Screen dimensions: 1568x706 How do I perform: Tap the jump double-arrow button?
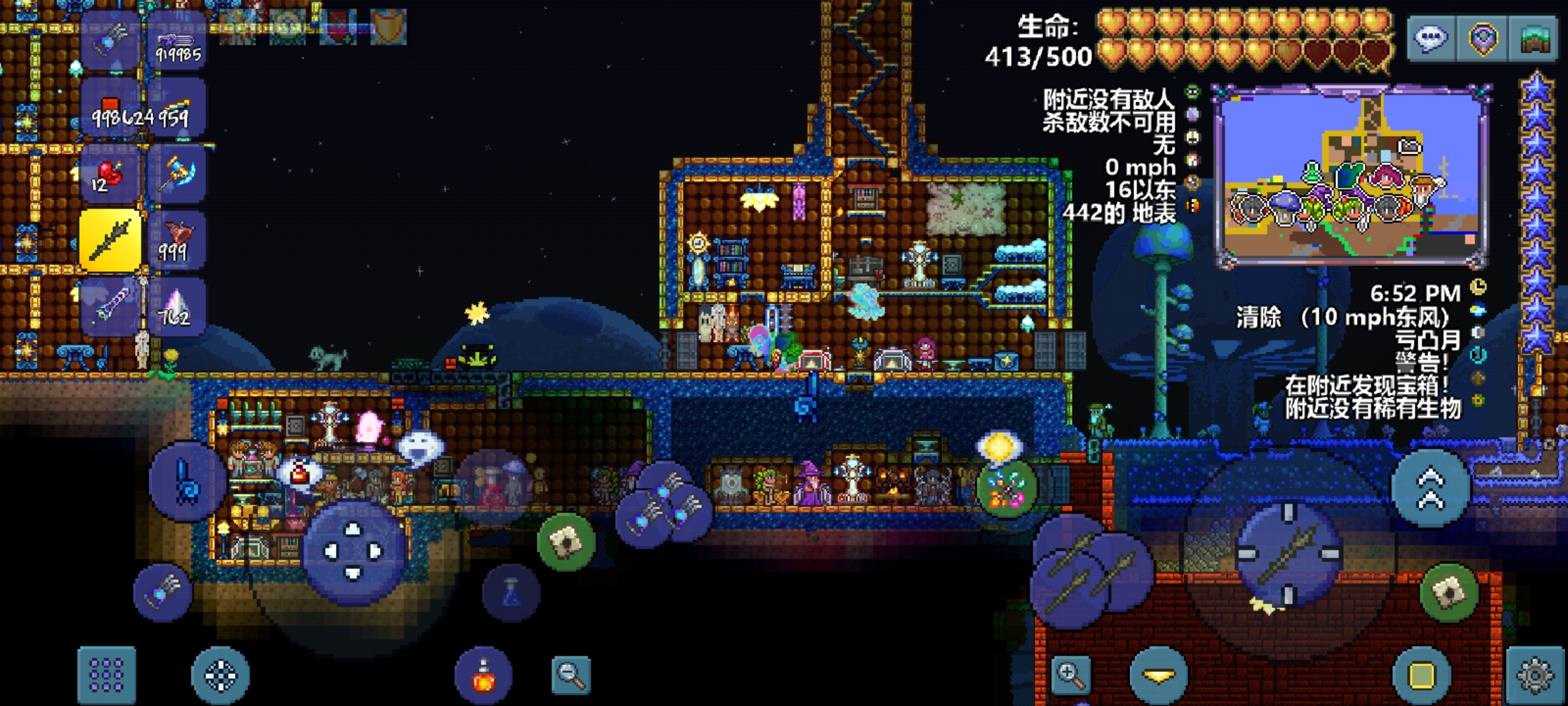[x=1431, y=488]
